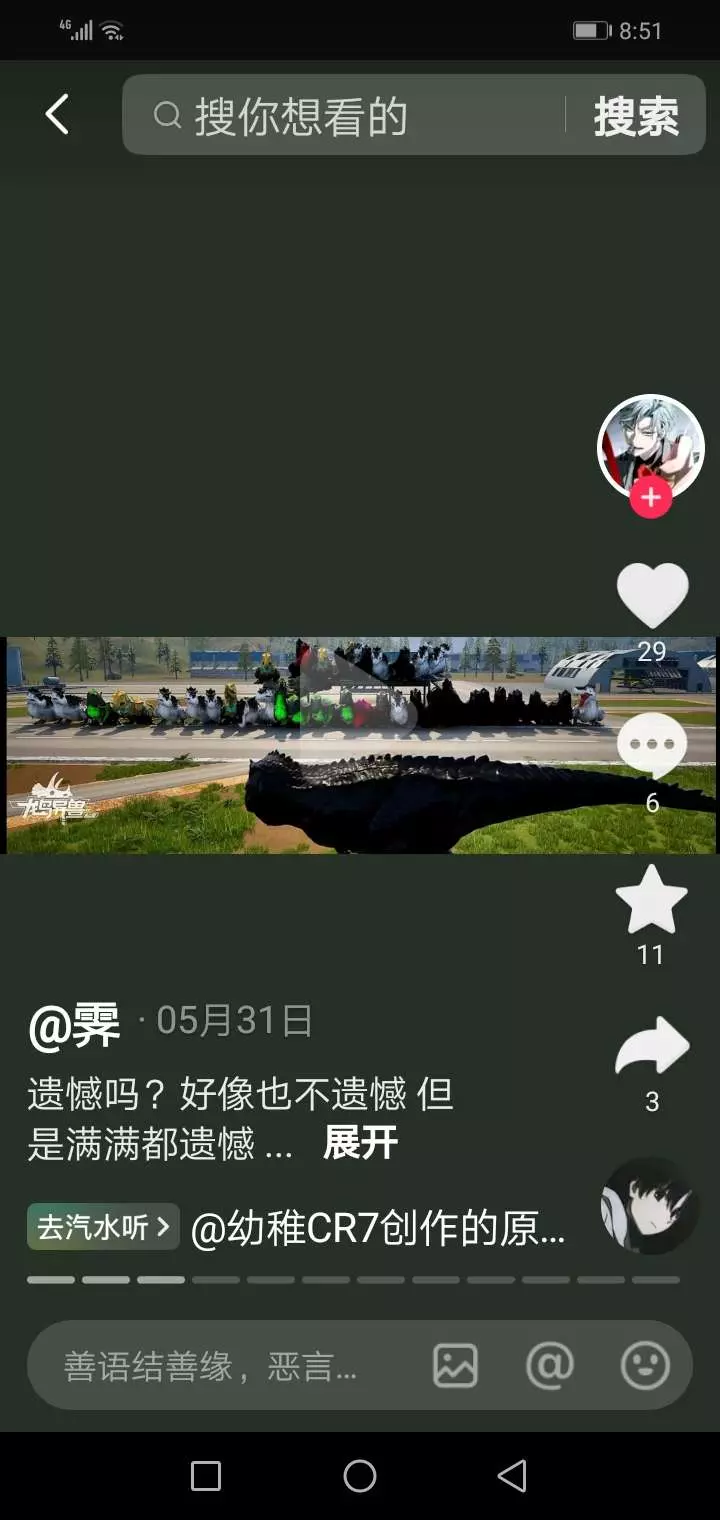Like this video with the heart
Screen dimensions: 720x1520
click(x=652, y=596)
